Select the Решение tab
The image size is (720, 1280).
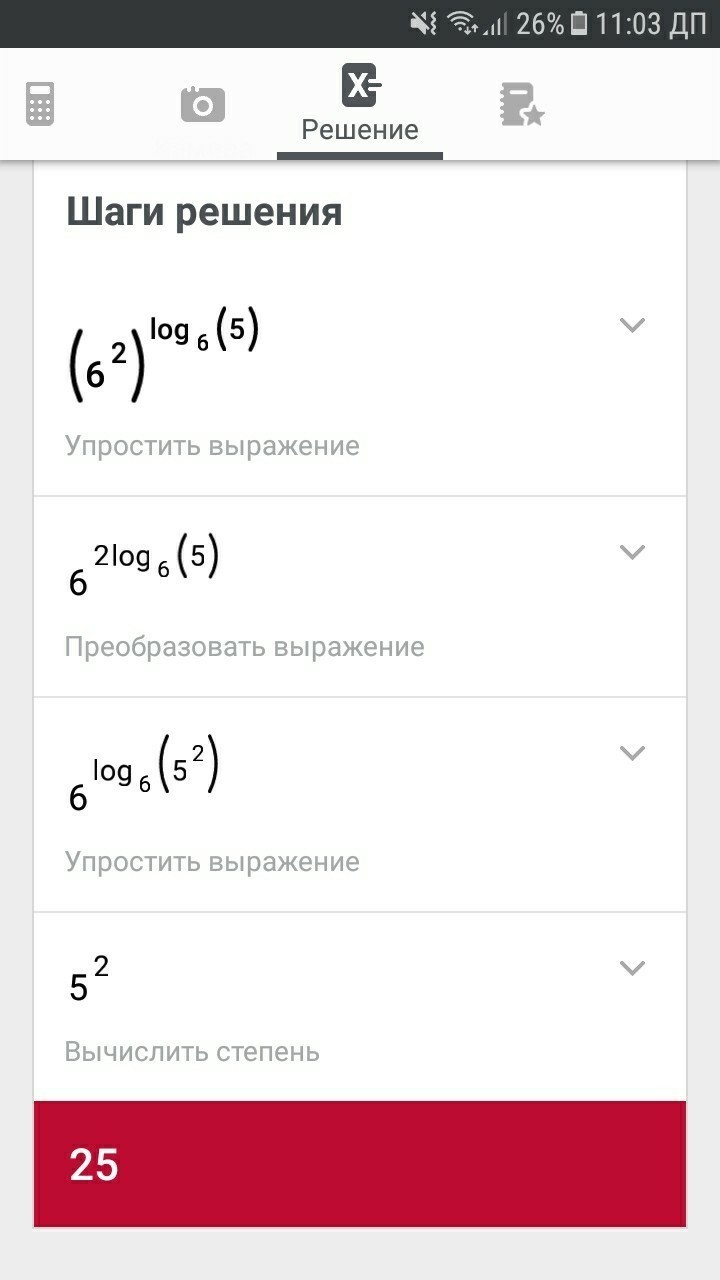point(360,105)
